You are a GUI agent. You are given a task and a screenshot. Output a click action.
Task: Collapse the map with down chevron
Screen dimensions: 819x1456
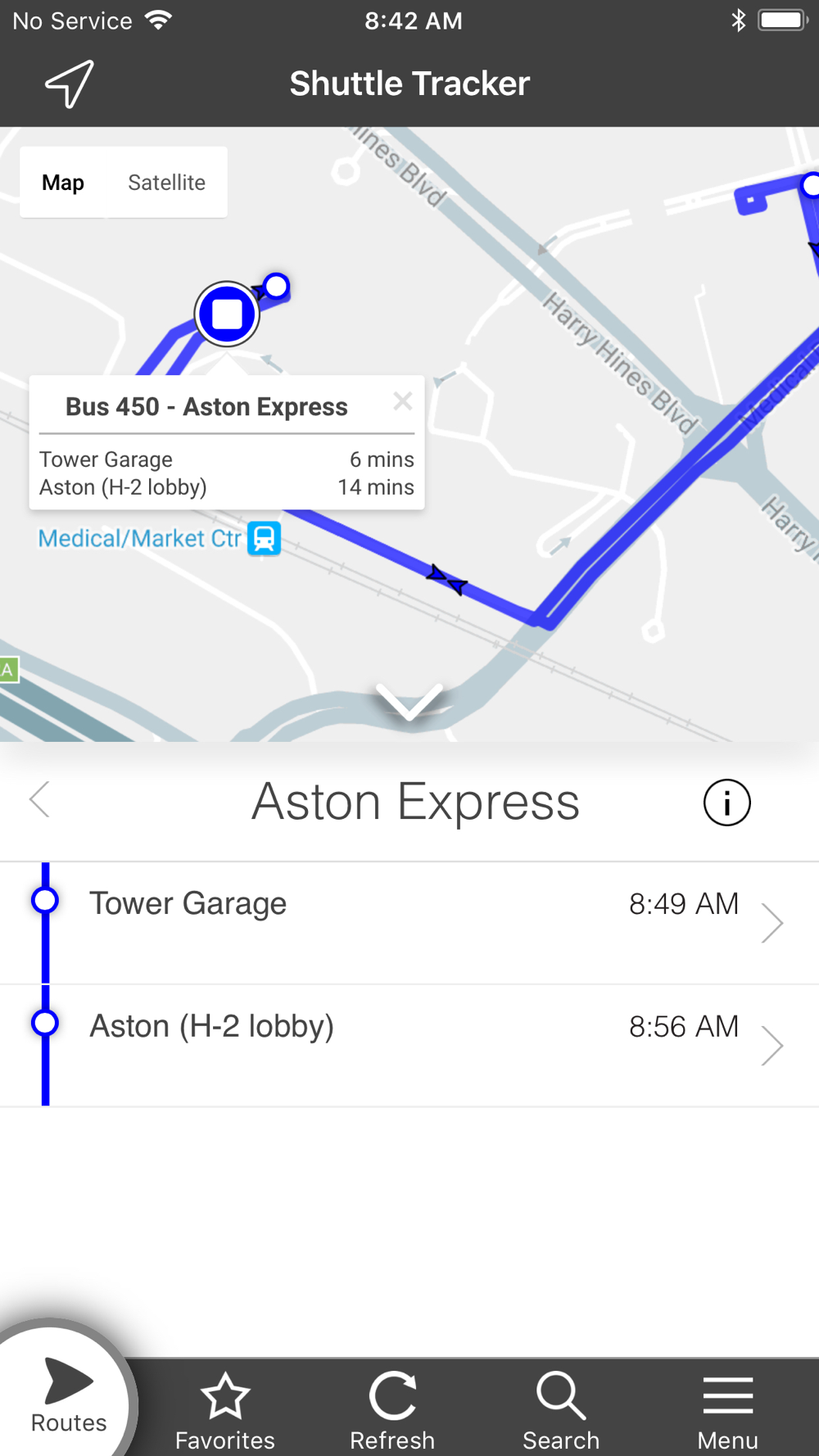tap(409, 702)
